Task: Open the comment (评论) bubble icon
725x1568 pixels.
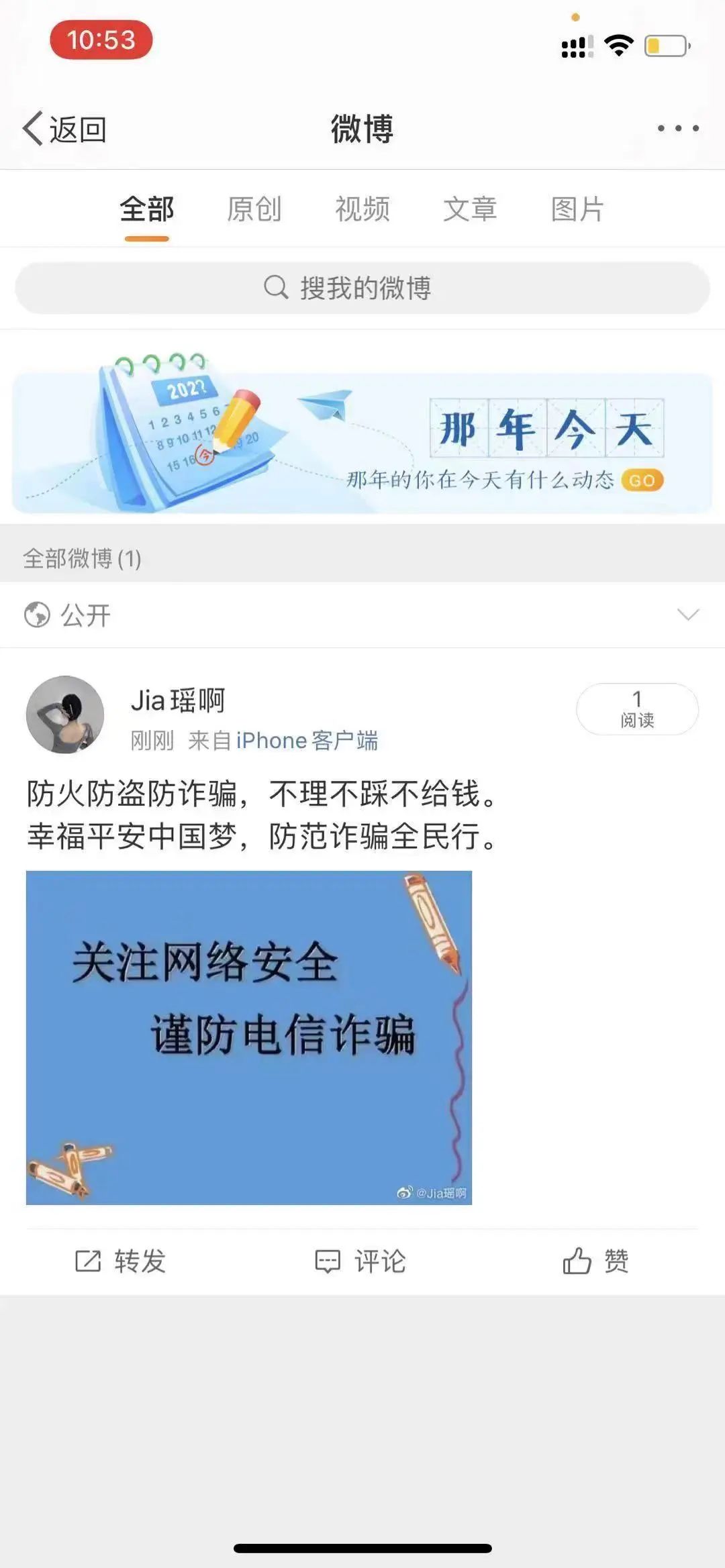Action: (328, 1261)
